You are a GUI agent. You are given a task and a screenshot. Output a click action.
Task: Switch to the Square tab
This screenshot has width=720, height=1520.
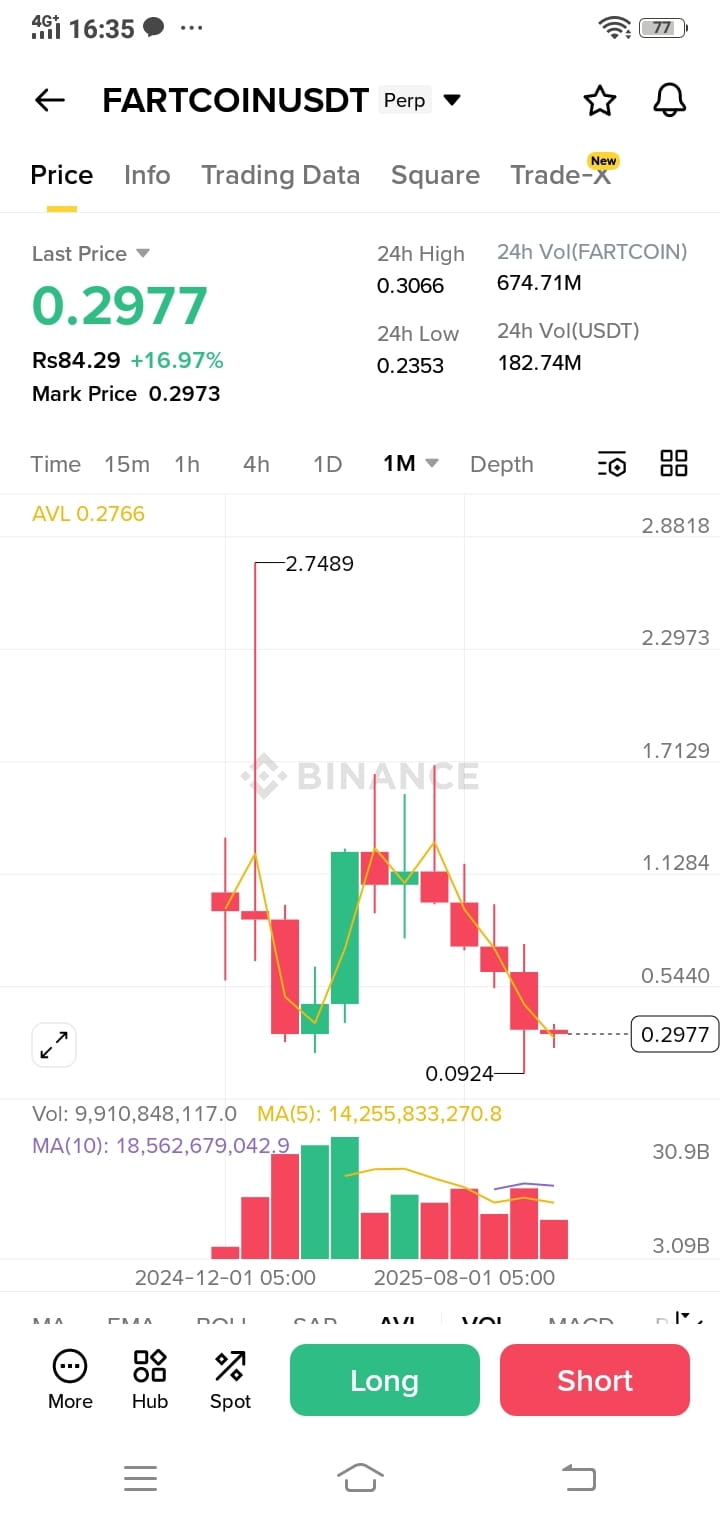click(x=435, y=175)
